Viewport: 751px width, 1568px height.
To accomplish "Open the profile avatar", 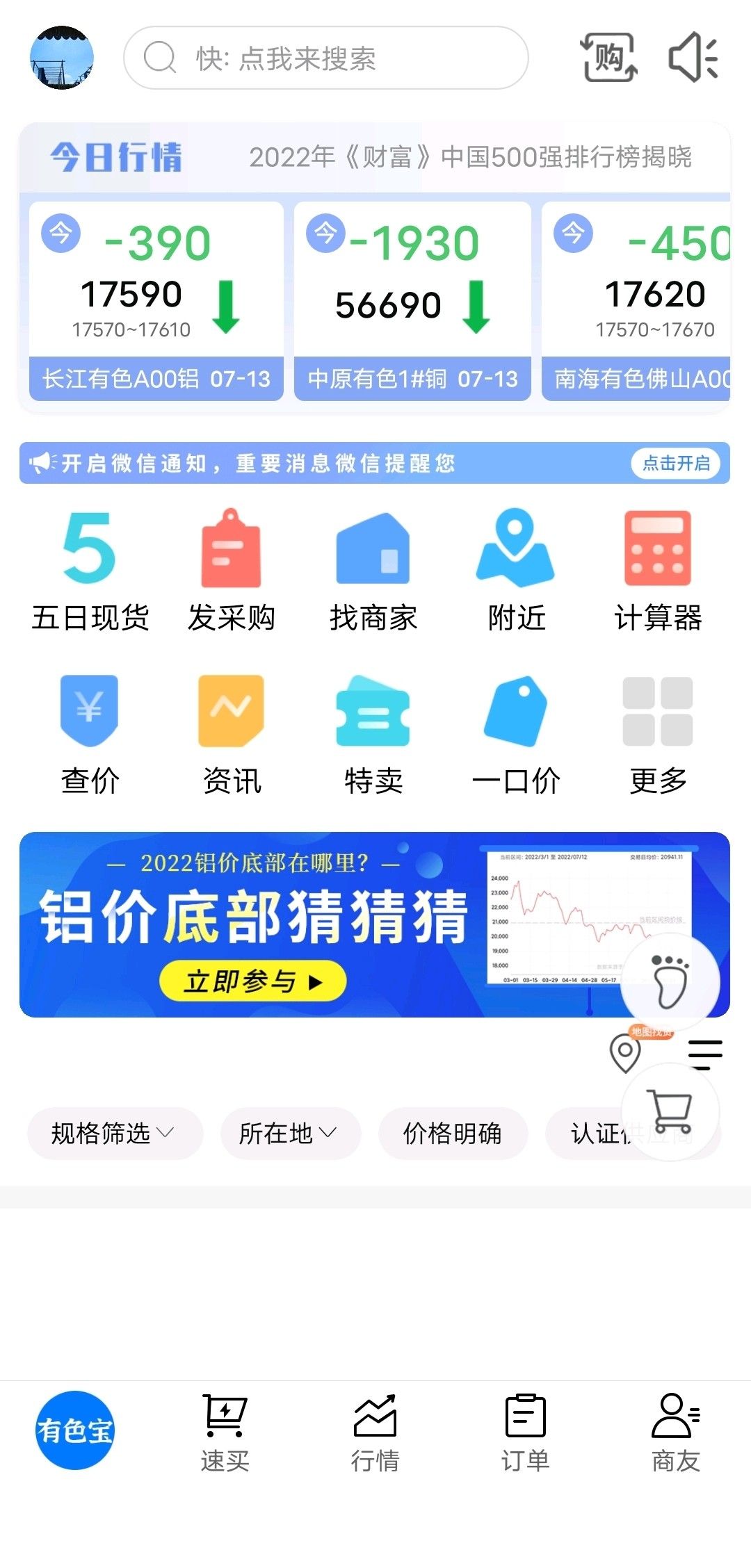I will click(62, 58).
